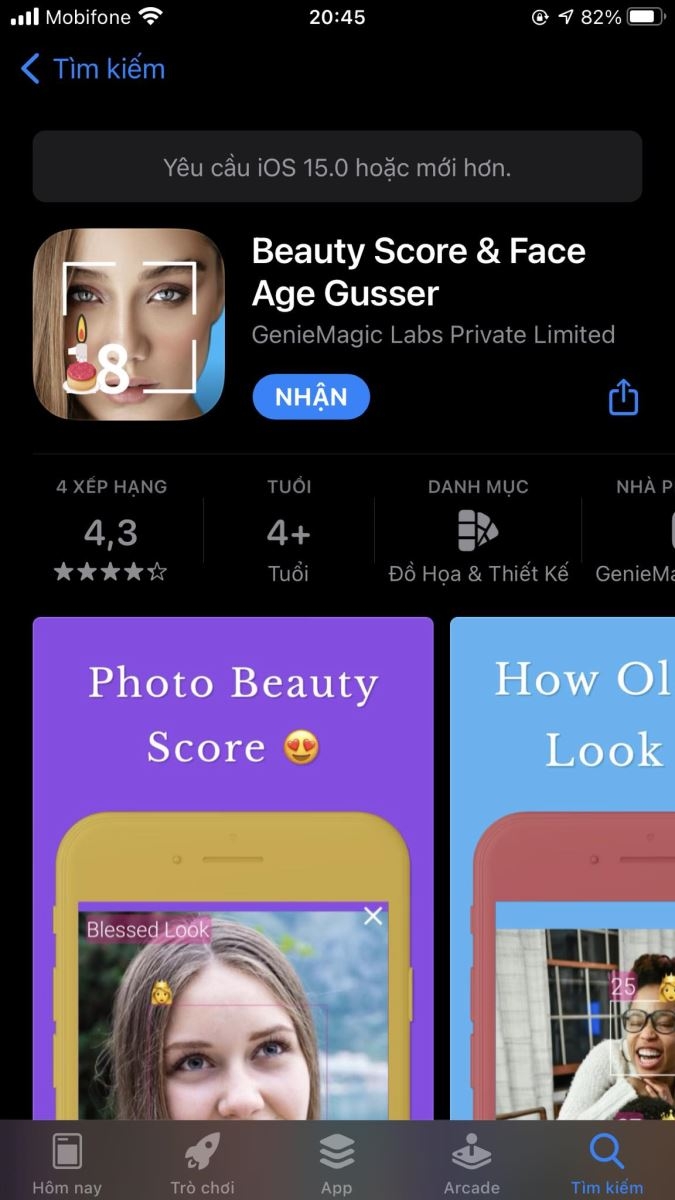This screenshot has height=1200, width=675.
Task: Switch to the Trò chơi tab
Action: tap(202, 1164)
